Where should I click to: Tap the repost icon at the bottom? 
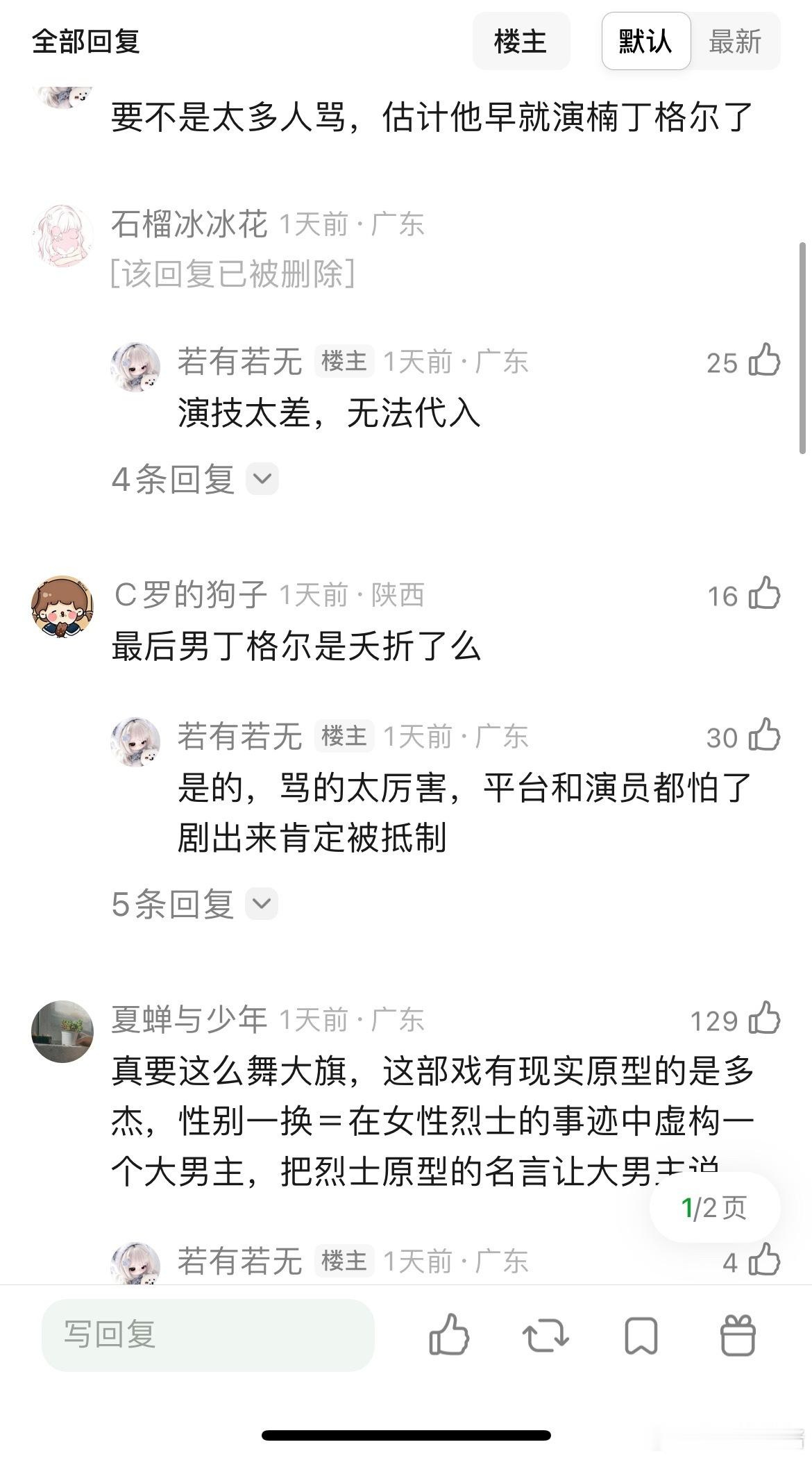click(x=545, y=1336)
